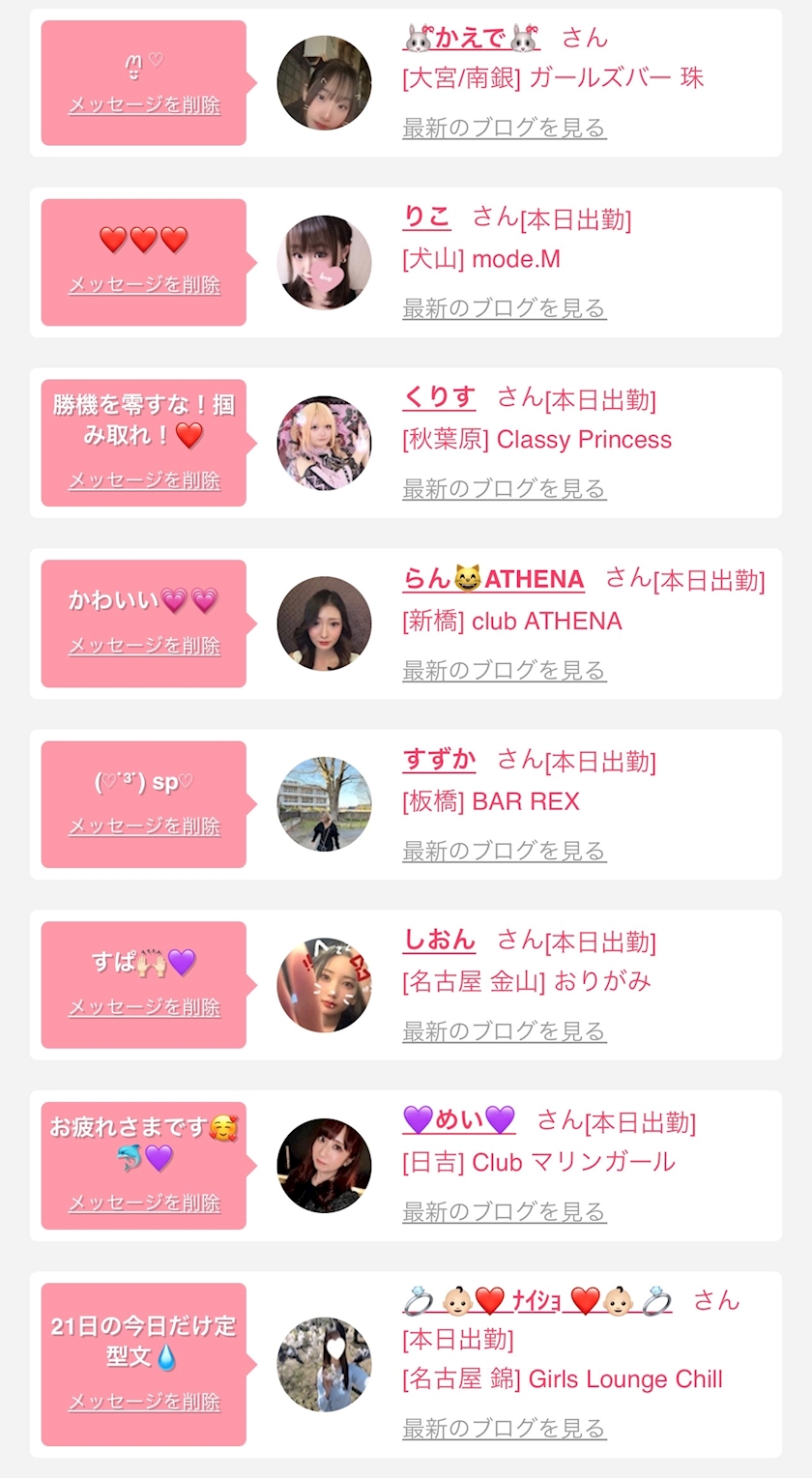View すずか's latest blog
Viewport: 812px width, 1478px height.
click(x=504, y=851)
